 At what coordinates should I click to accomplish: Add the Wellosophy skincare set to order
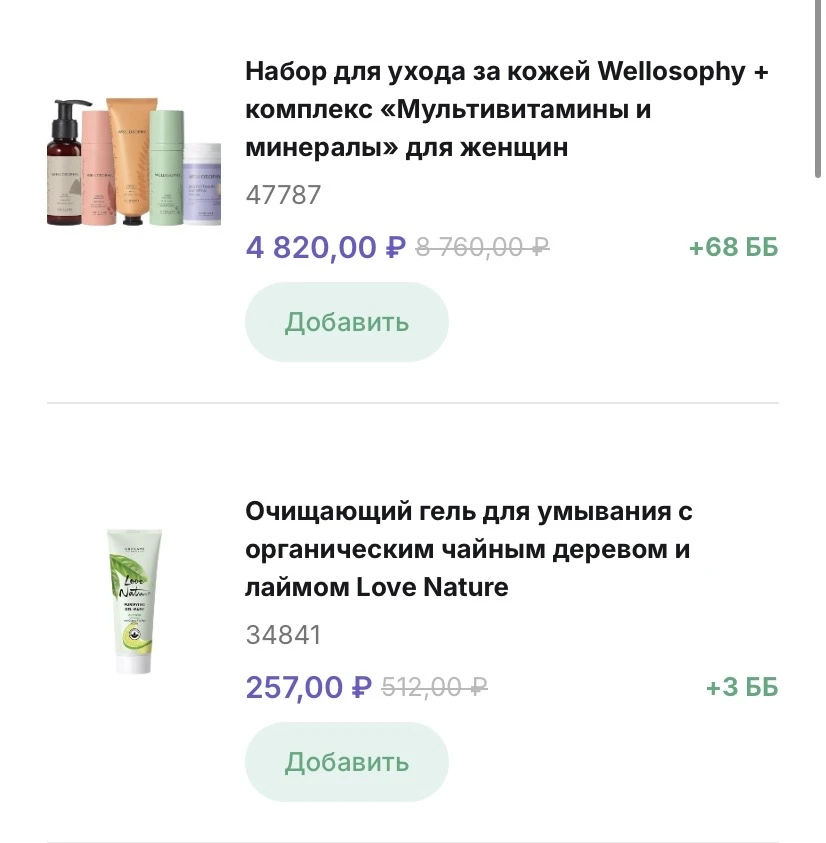(x=346, y=322)
